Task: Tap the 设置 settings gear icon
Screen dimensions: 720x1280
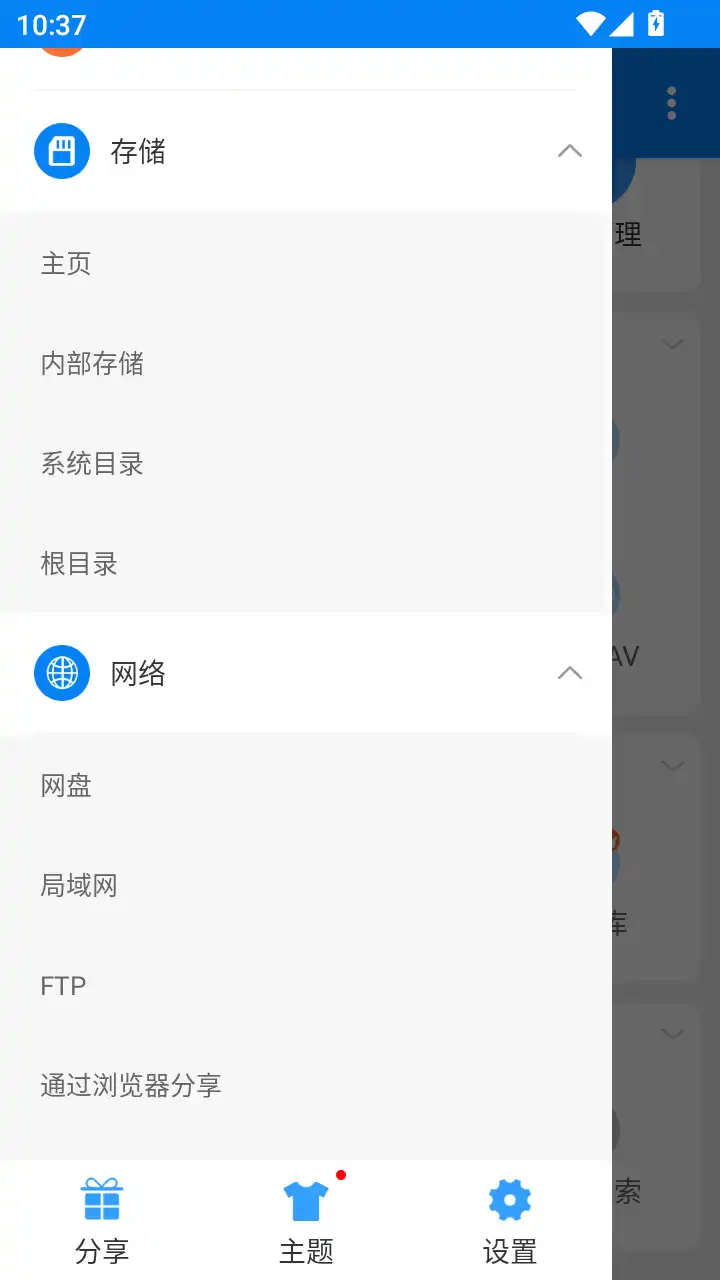Action: [509, 1199]
